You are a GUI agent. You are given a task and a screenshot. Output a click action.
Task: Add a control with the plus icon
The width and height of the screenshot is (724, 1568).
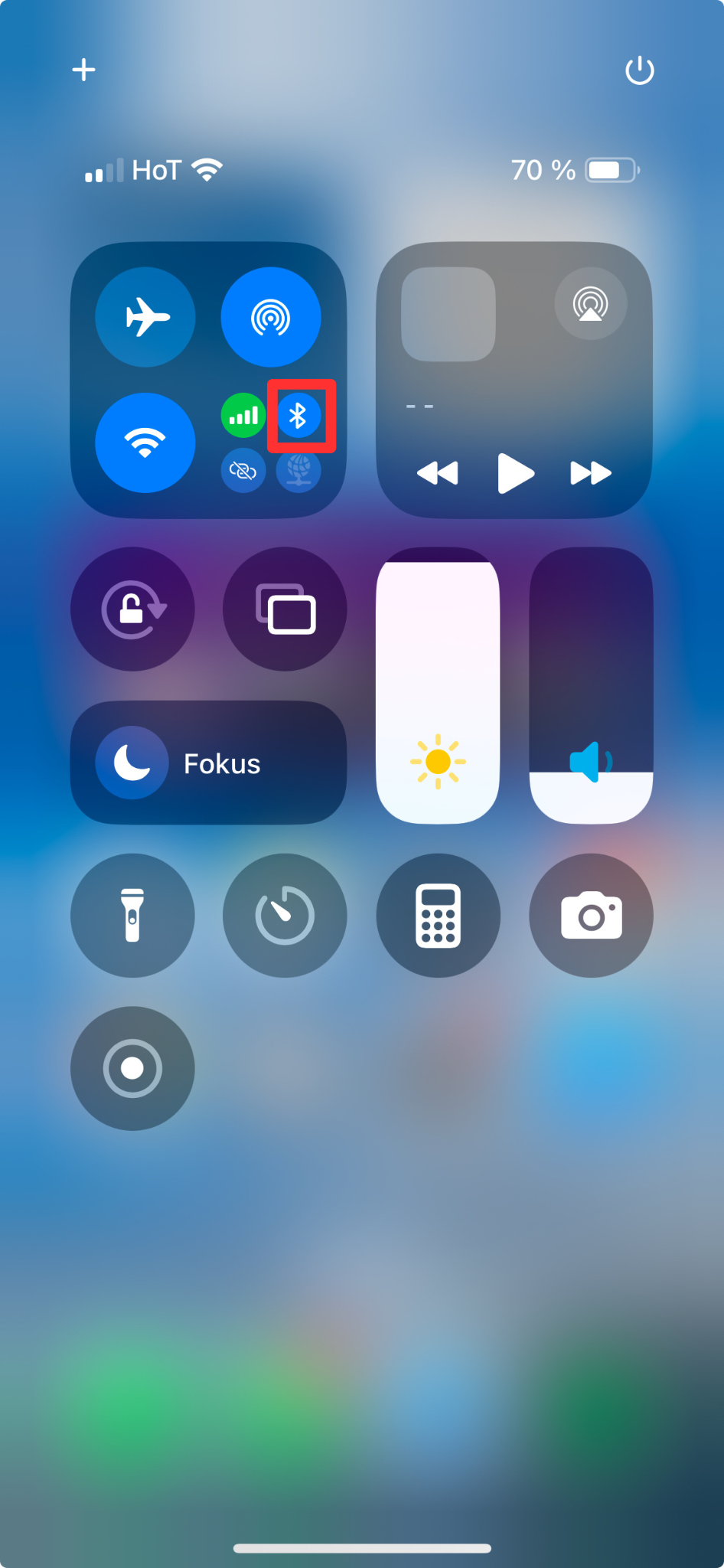click(84, 70)
